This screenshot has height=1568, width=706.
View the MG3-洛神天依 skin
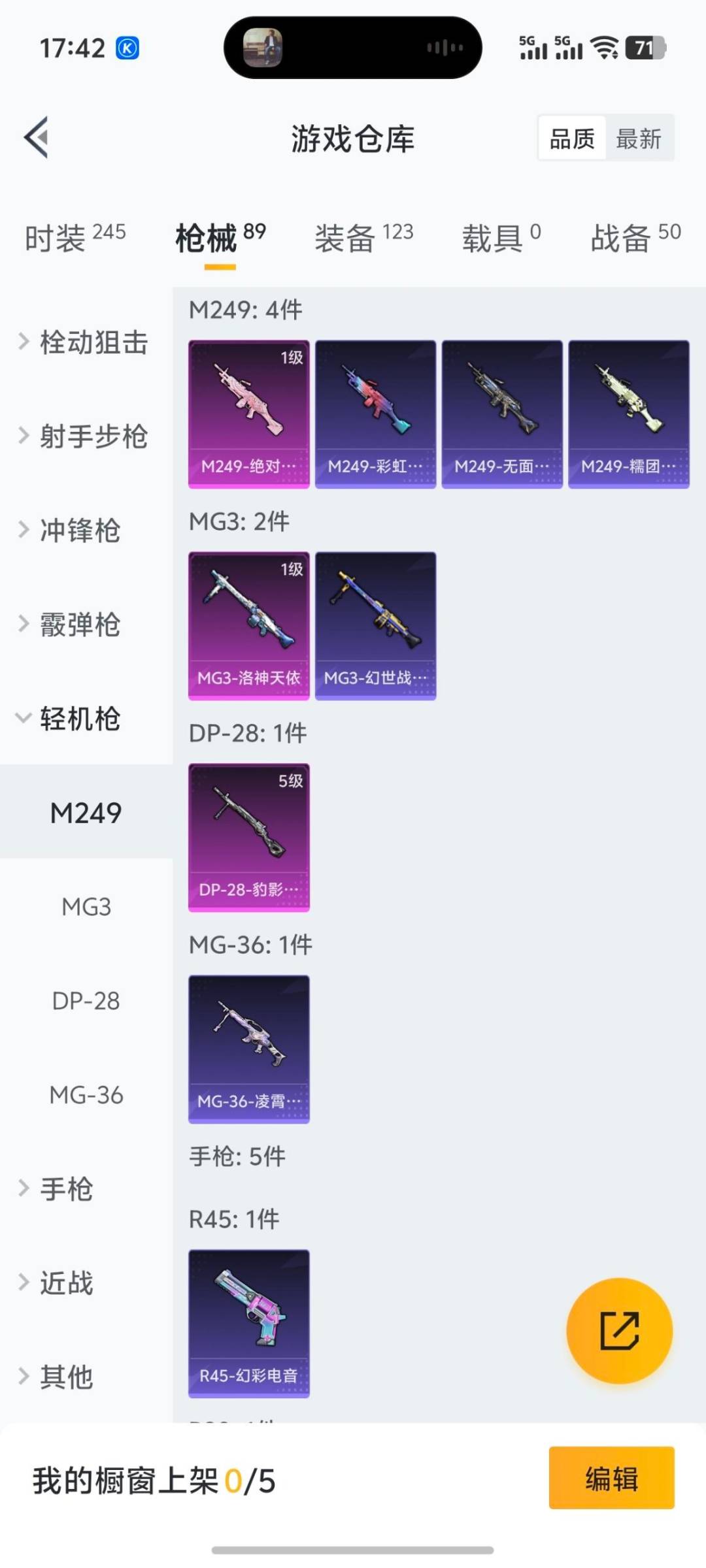click(248, 624)
